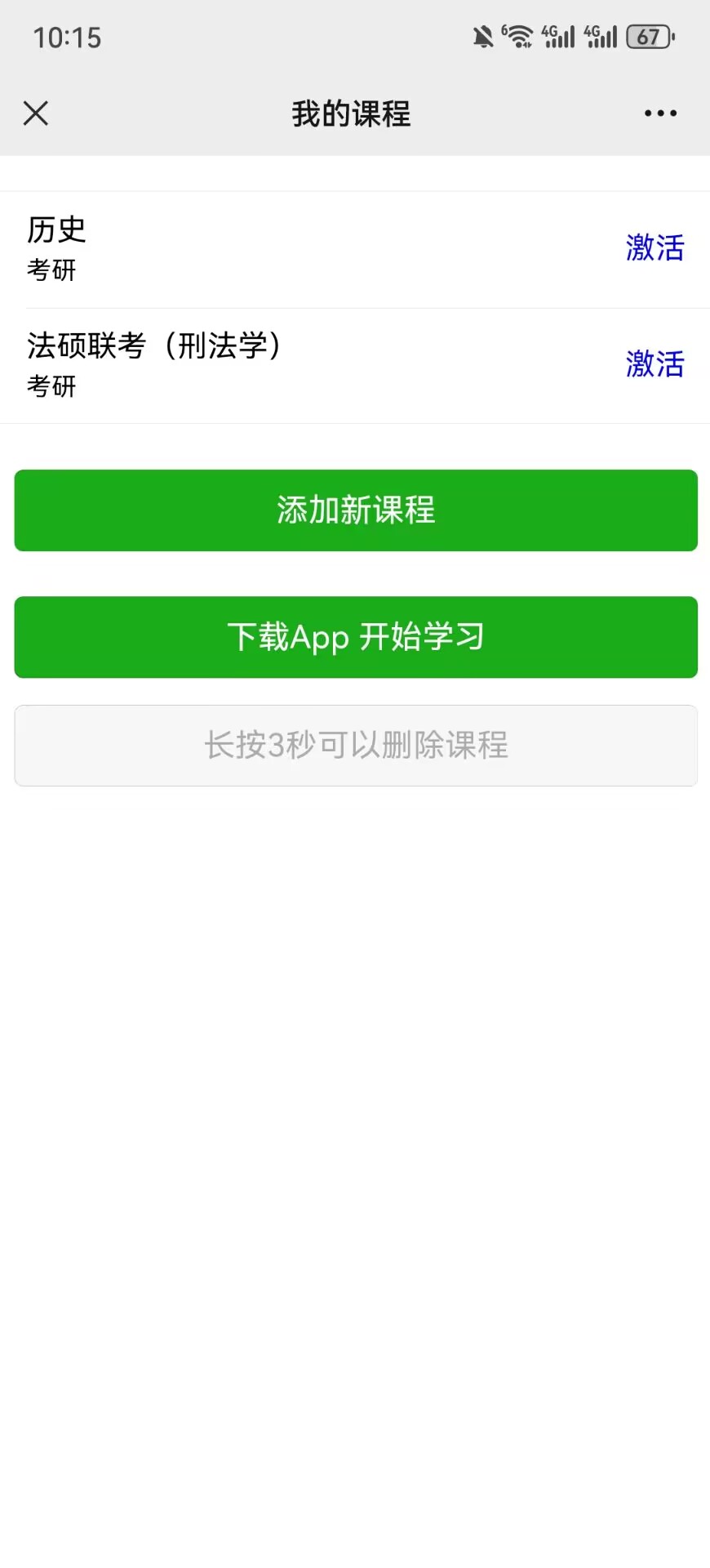Image resolution: width=710 pixels, height=1568 pixels.
Task: Activate the 历史 course
Action: (x=655, y=247)
